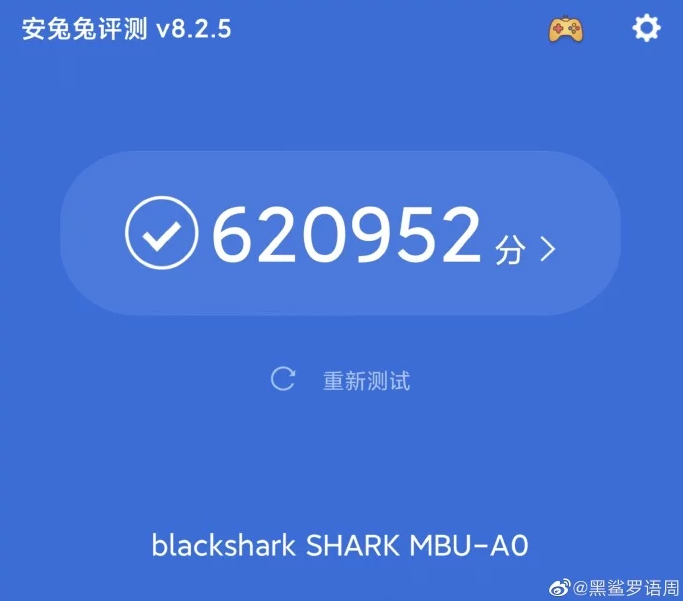Open the settings gear icon
The width and height of the screenshot is (683, 601).
(x=647, y=28)
